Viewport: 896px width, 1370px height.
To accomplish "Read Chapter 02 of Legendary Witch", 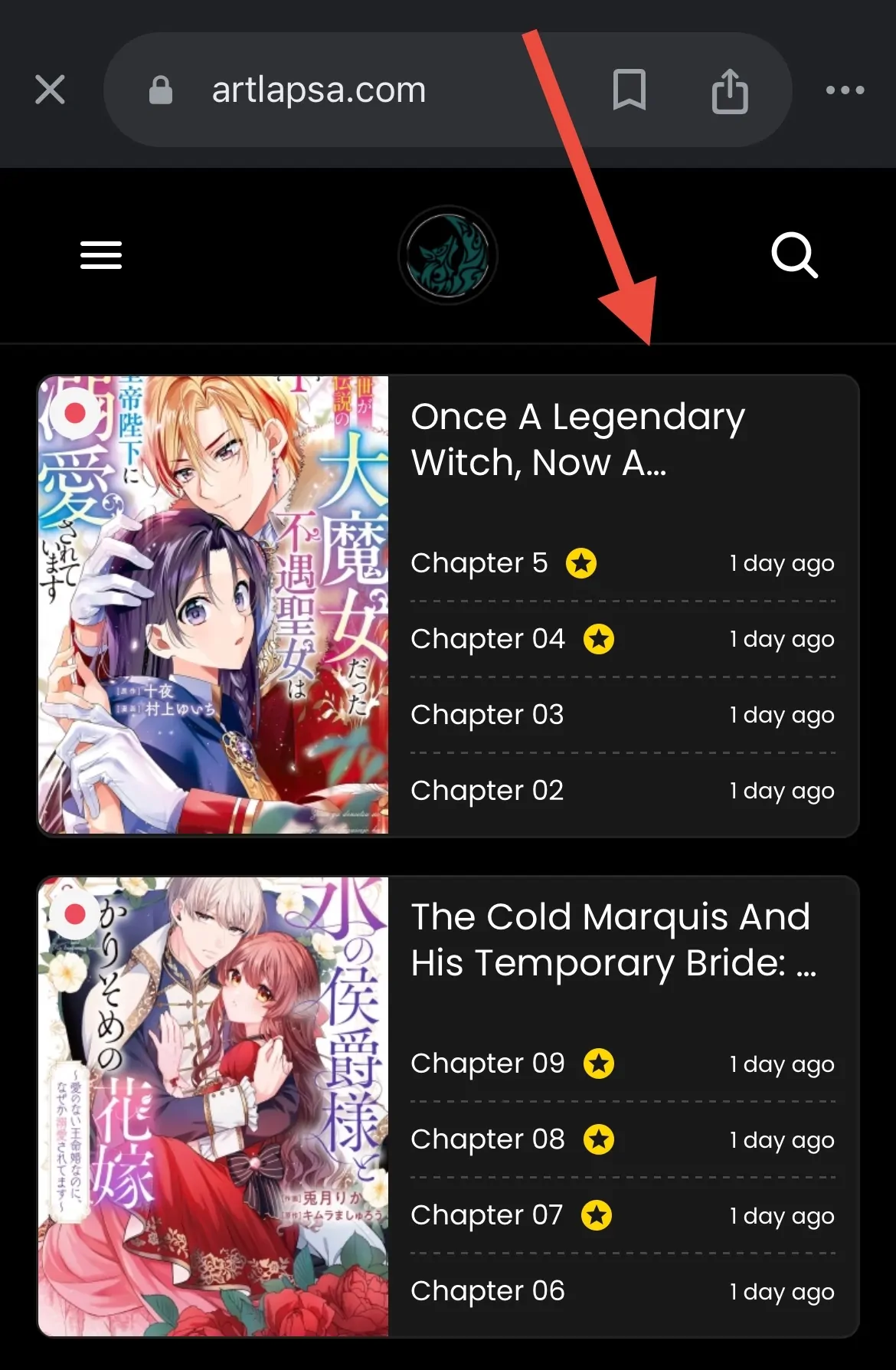I will 487,791.
